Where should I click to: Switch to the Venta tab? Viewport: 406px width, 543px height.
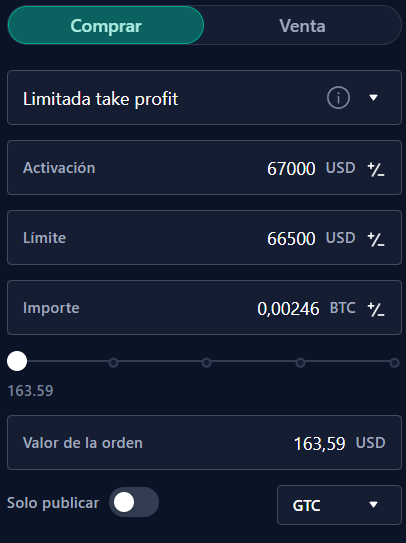tap(302, 25)
